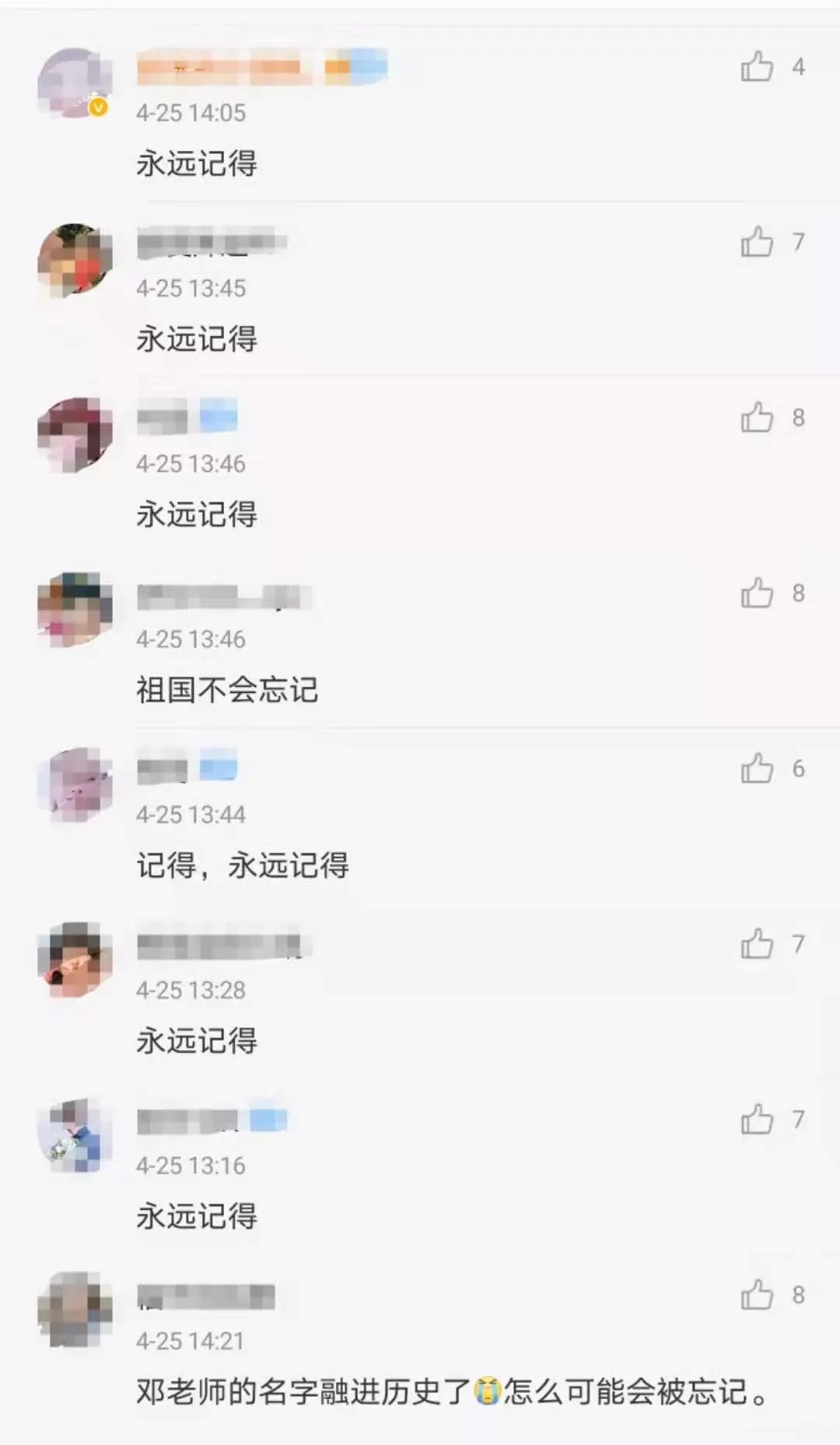Like the 祖国不会忘记 comment

(757, 593)
